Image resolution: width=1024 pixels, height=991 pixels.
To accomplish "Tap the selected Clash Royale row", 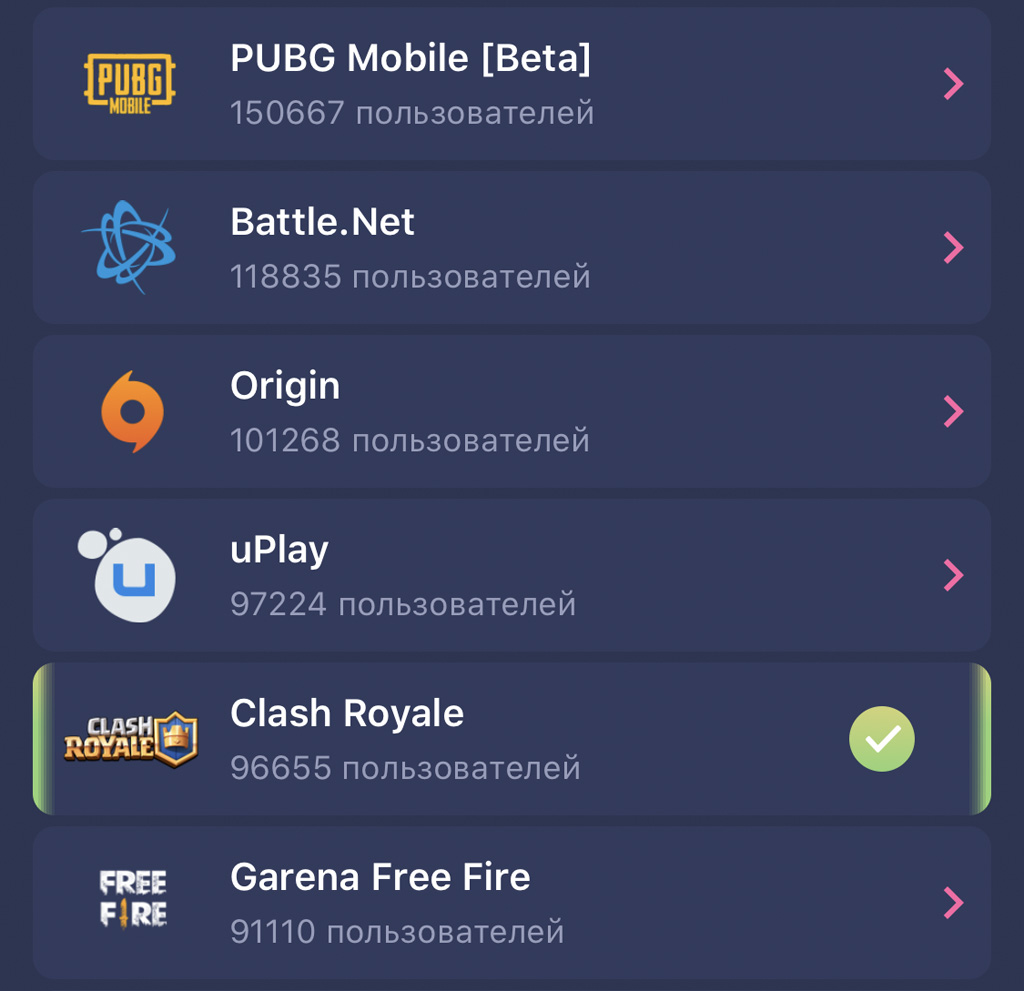I will tap(510, 739).
